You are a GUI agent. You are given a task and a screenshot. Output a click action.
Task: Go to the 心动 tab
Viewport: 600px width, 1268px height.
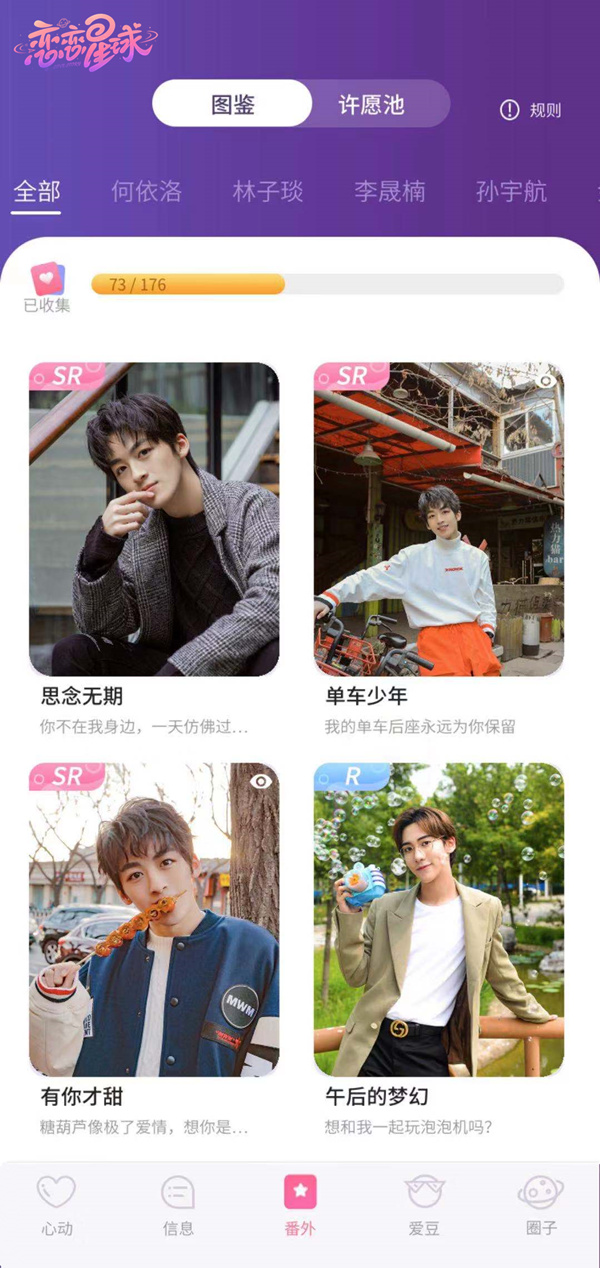click(57, 1206)
